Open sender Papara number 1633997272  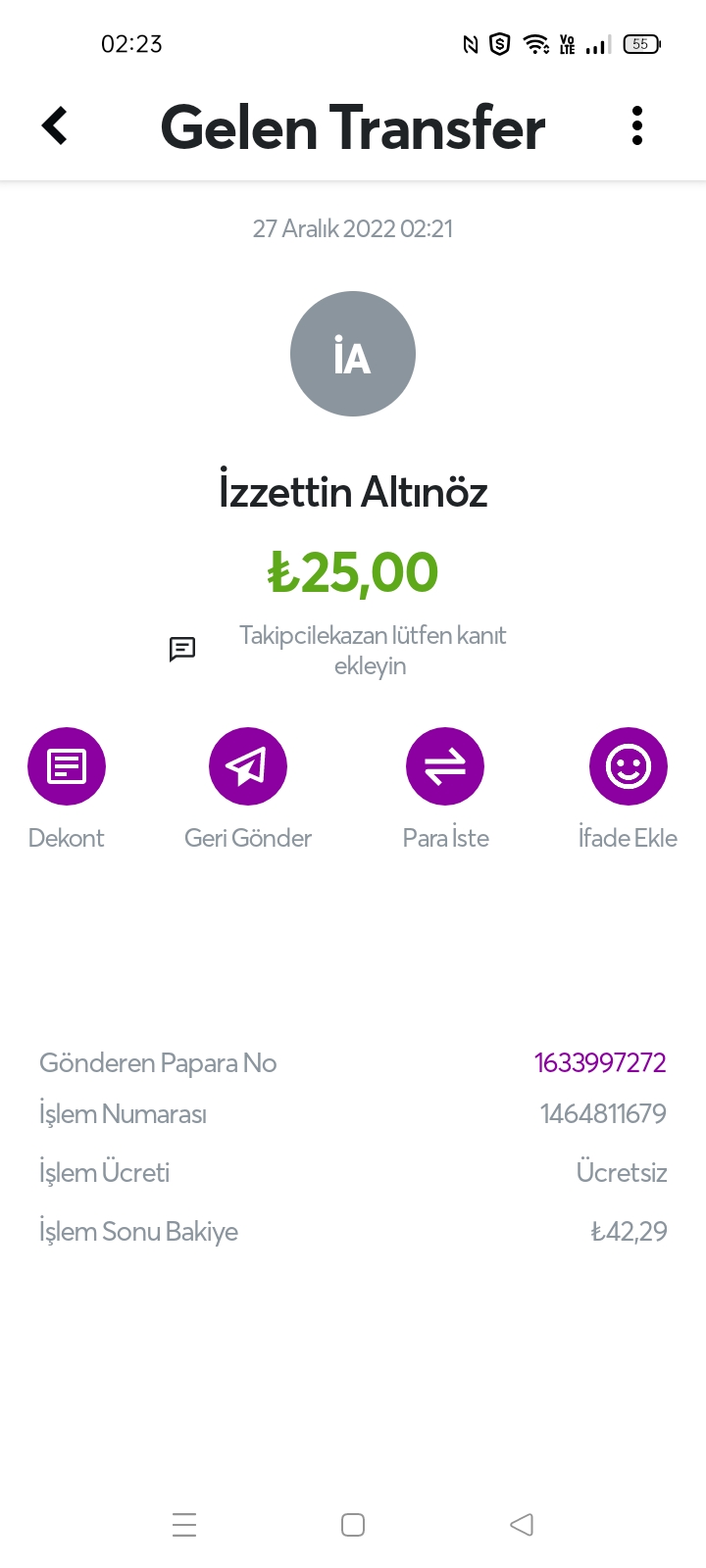[600, 1062]
